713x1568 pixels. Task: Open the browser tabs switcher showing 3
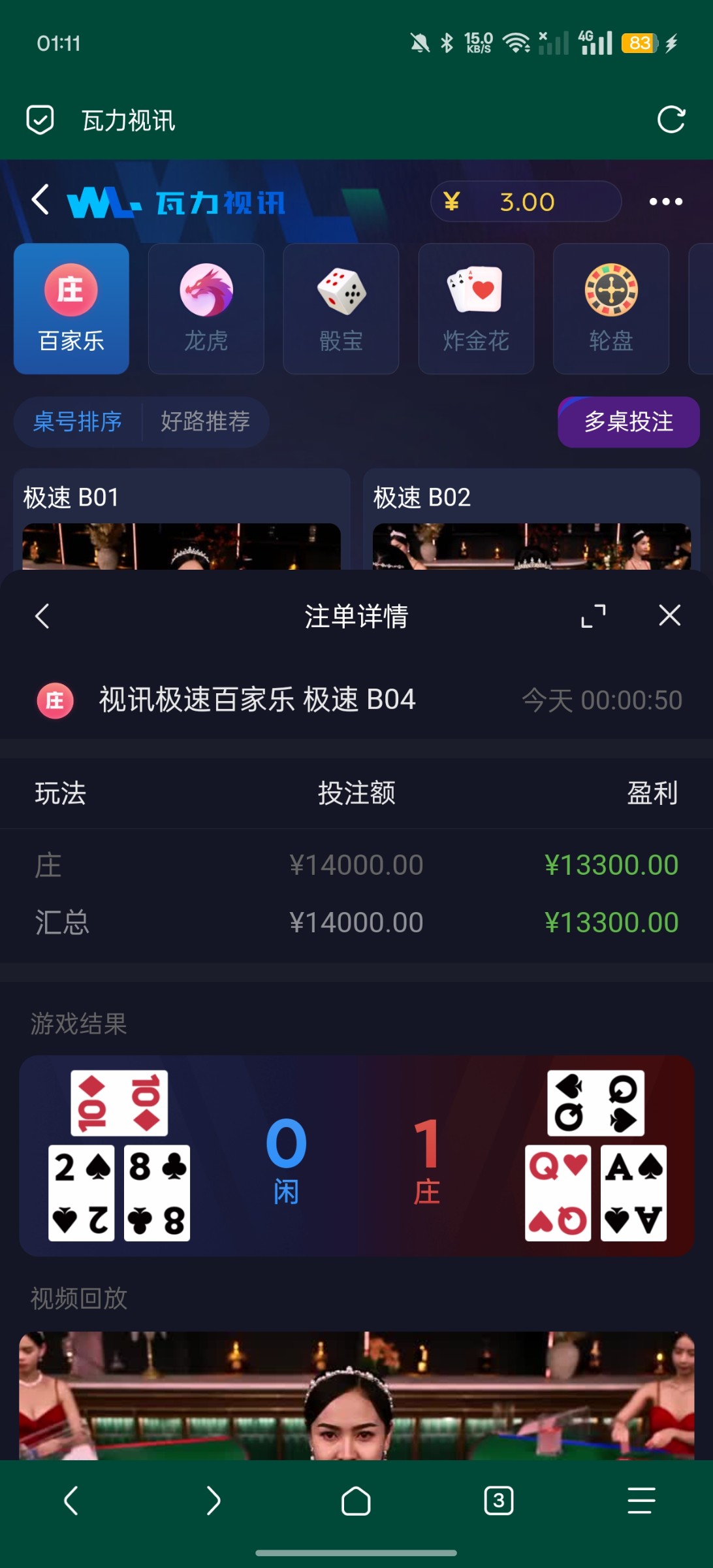tap(498, 1501)
